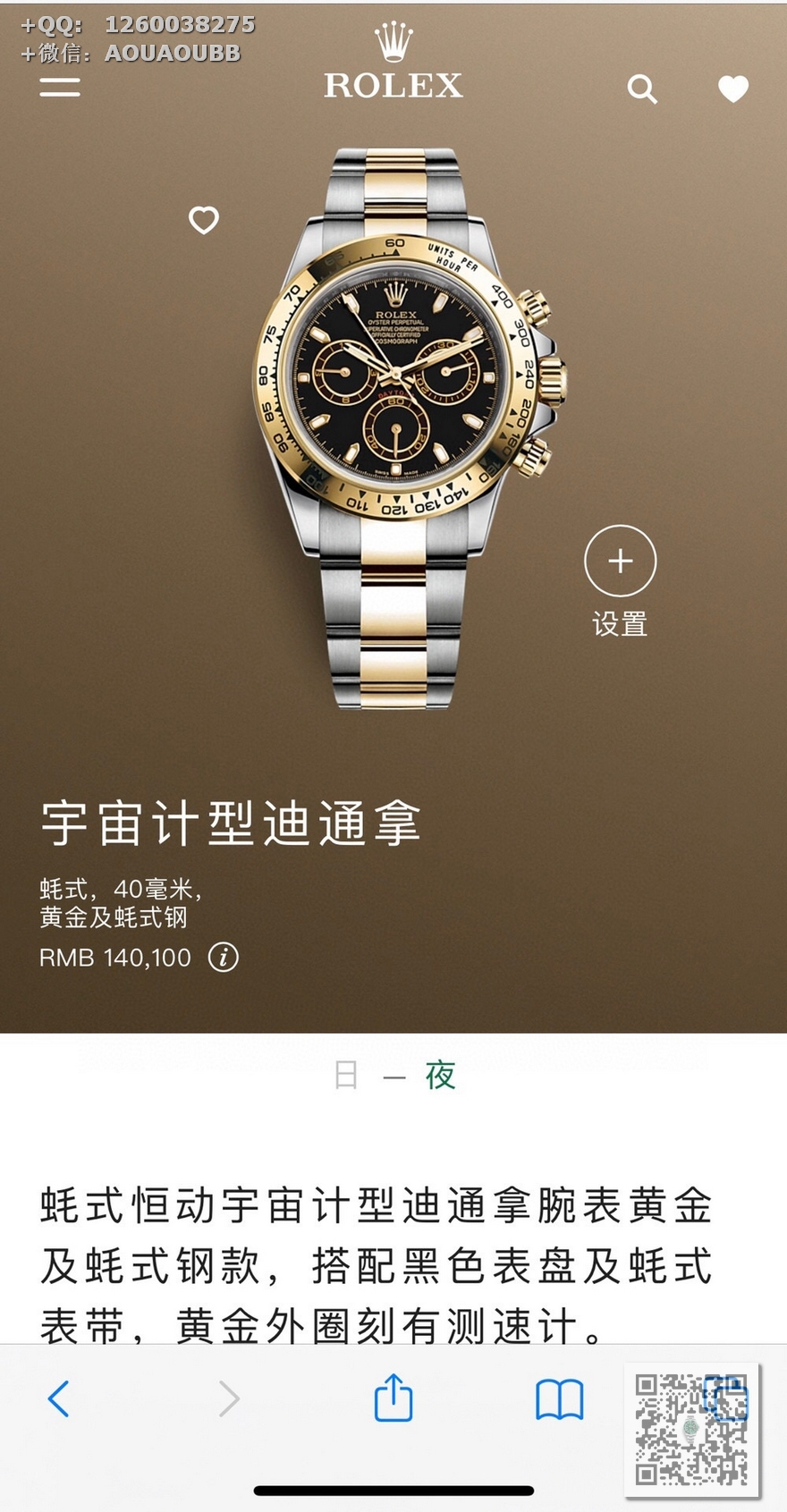The width and height of the screenshot is (787, 1512).
Task: Switch to 夜 night view
Action: [x=440, y=1075]
